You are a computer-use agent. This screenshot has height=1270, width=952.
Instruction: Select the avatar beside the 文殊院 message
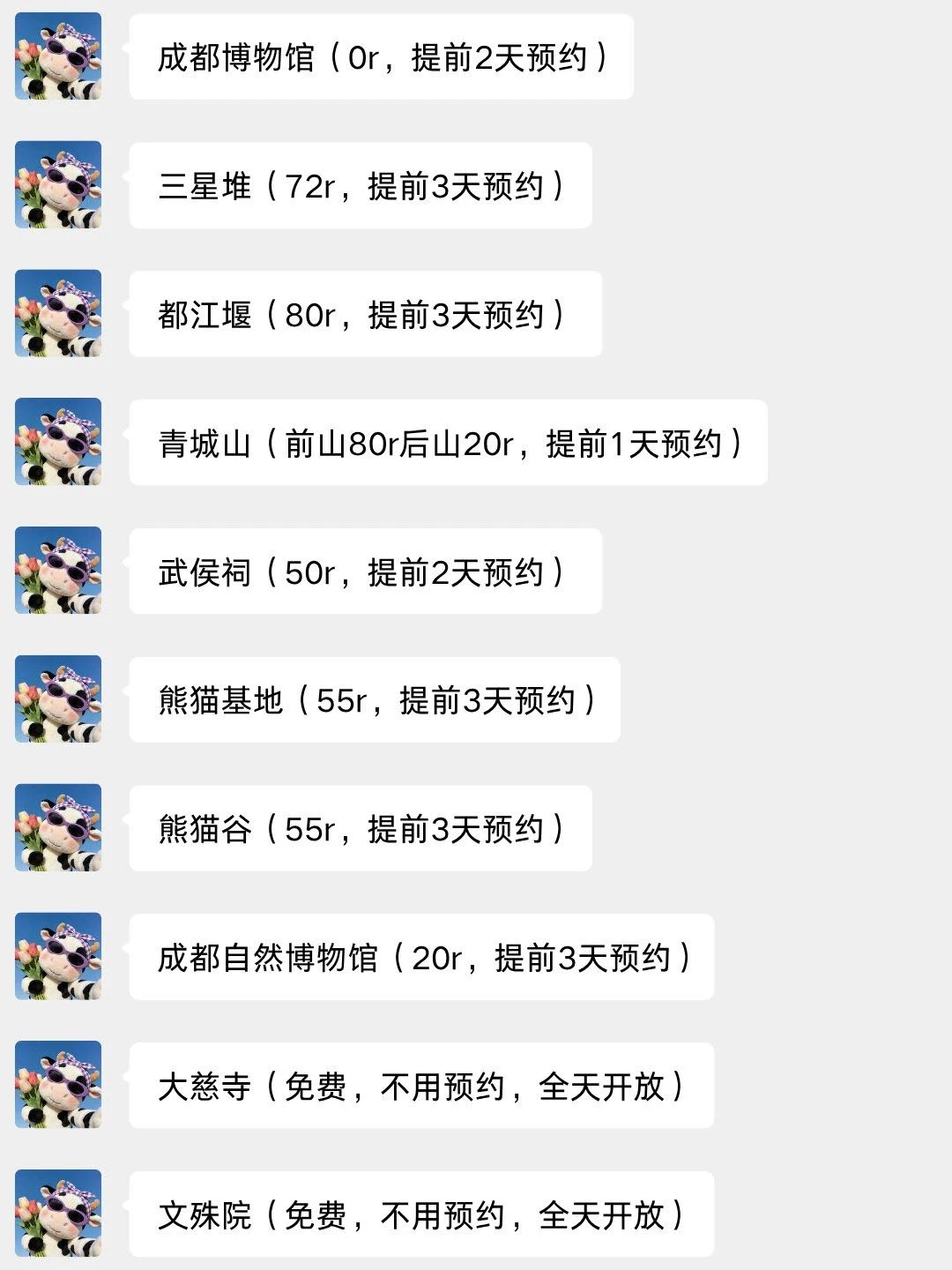(57, 1211)
